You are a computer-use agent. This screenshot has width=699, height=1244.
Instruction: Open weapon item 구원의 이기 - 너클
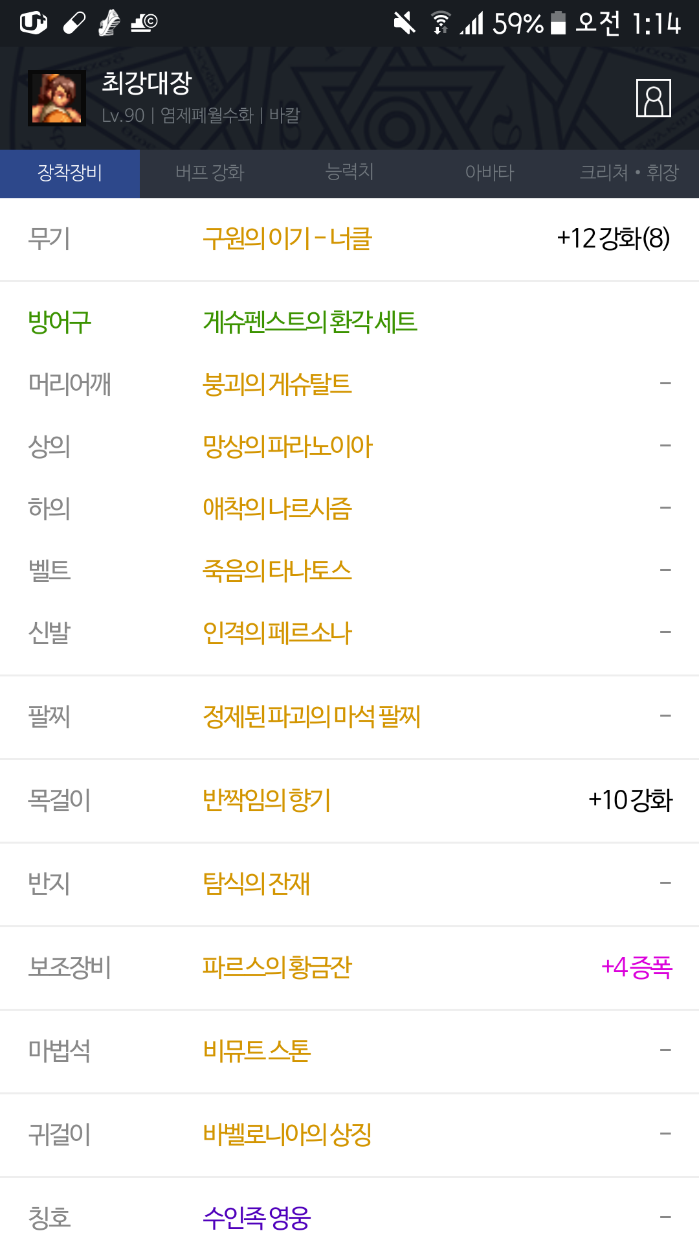pos(287,239)
